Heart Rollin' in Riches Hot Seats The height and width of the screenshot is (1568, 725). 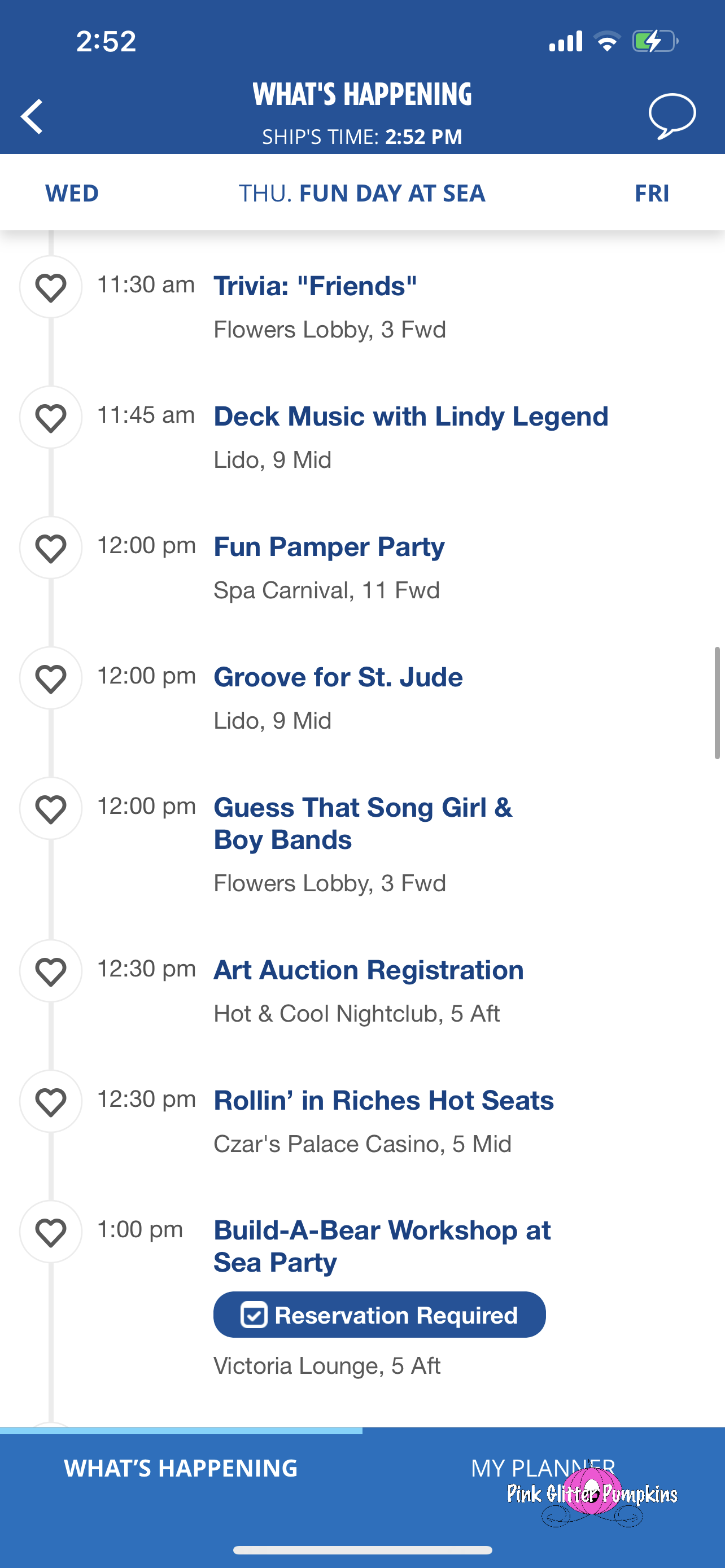tap(51, 1102)
